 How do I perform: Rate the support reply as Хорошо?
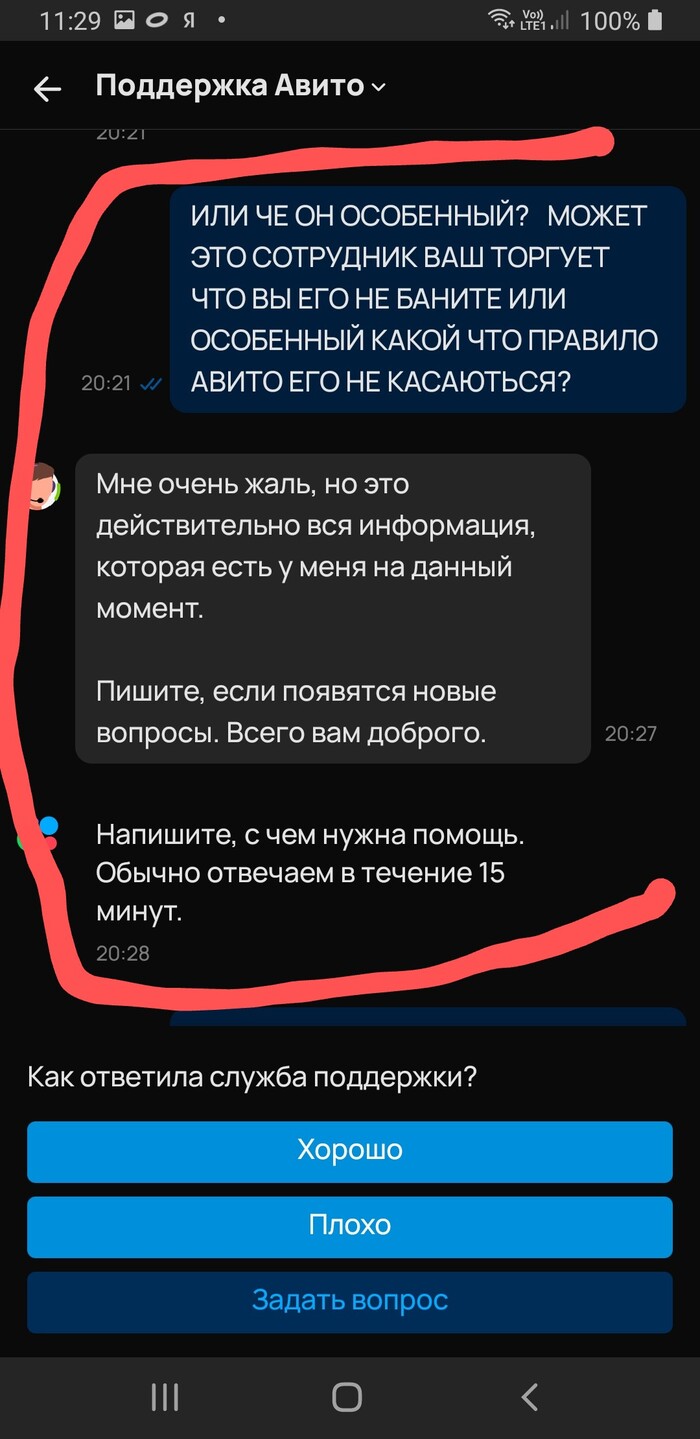350,1151
